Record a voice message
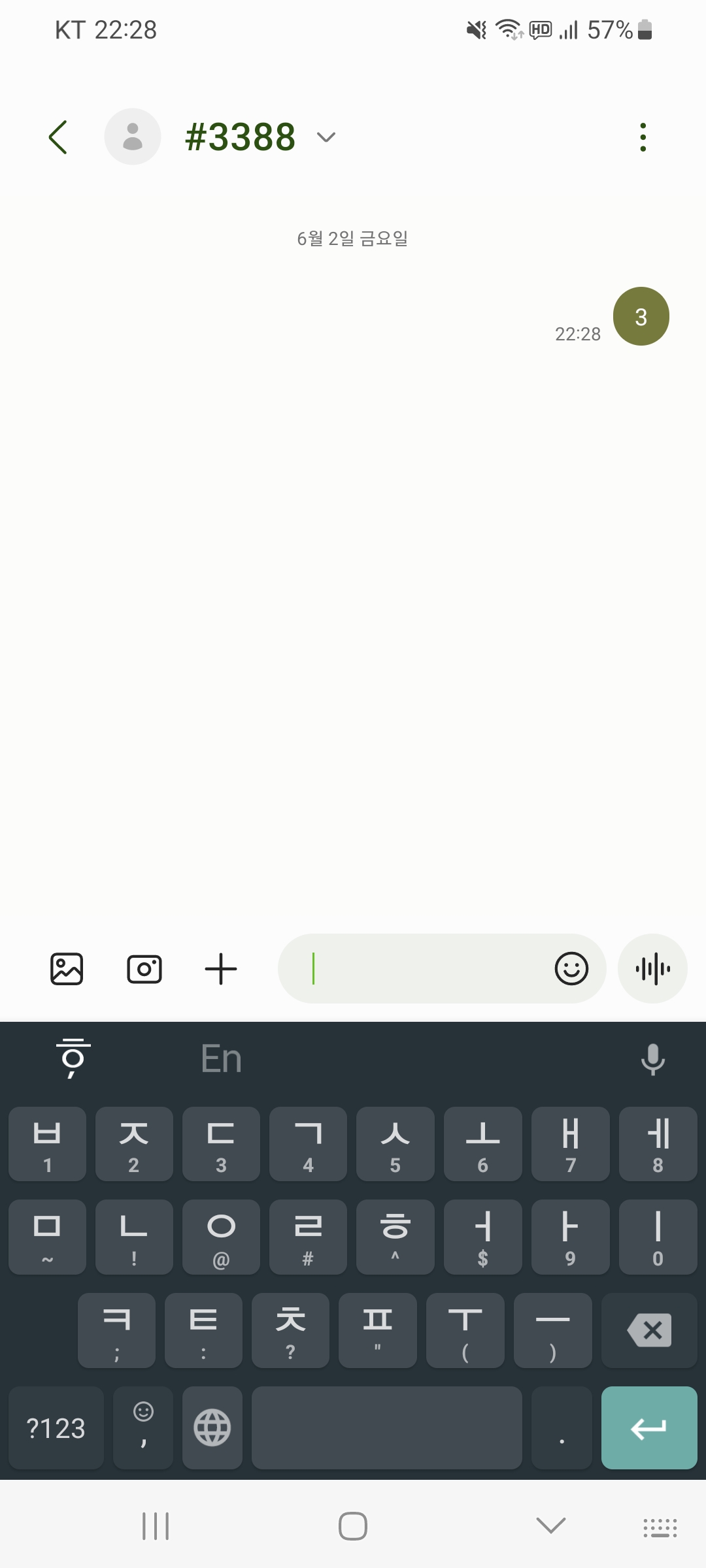The height and width of the screenshot is (1568, 706). pyautogui.click(x=652, y=968)
